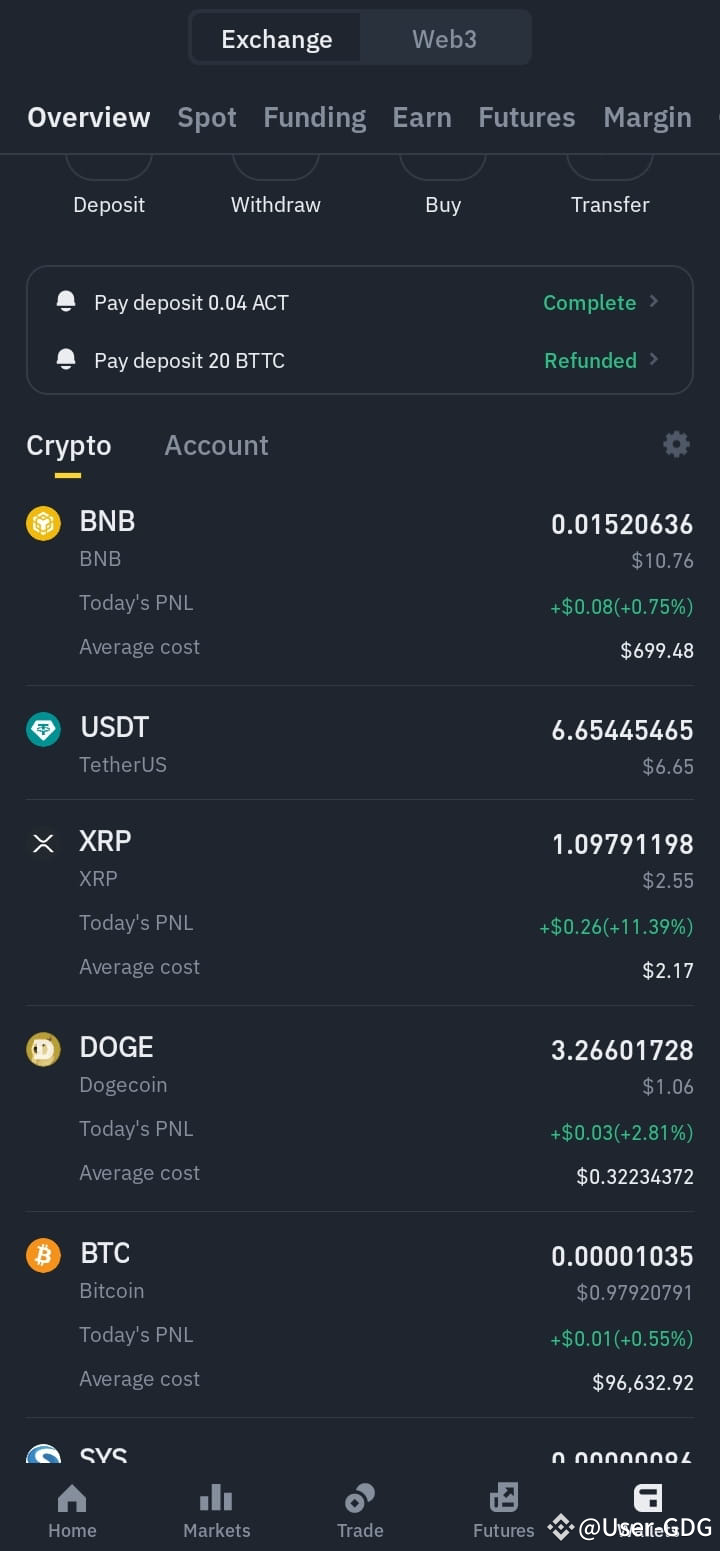Open Futures from the bottom navigation
Screen dimensions: 720x1551
pos(503,1508)
